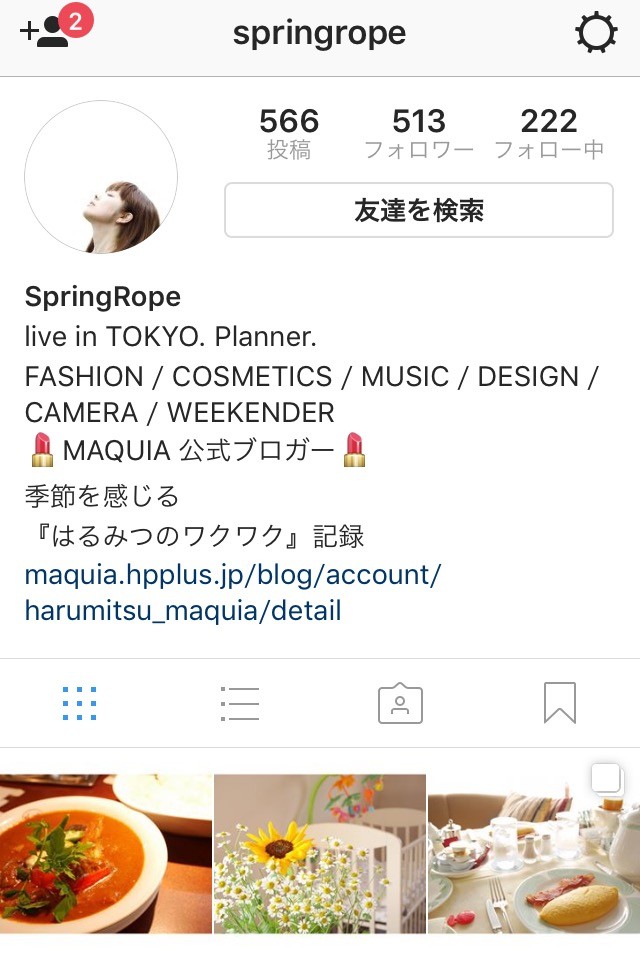
Task: Open the omelette breakfast table photo
Action: 534,853
